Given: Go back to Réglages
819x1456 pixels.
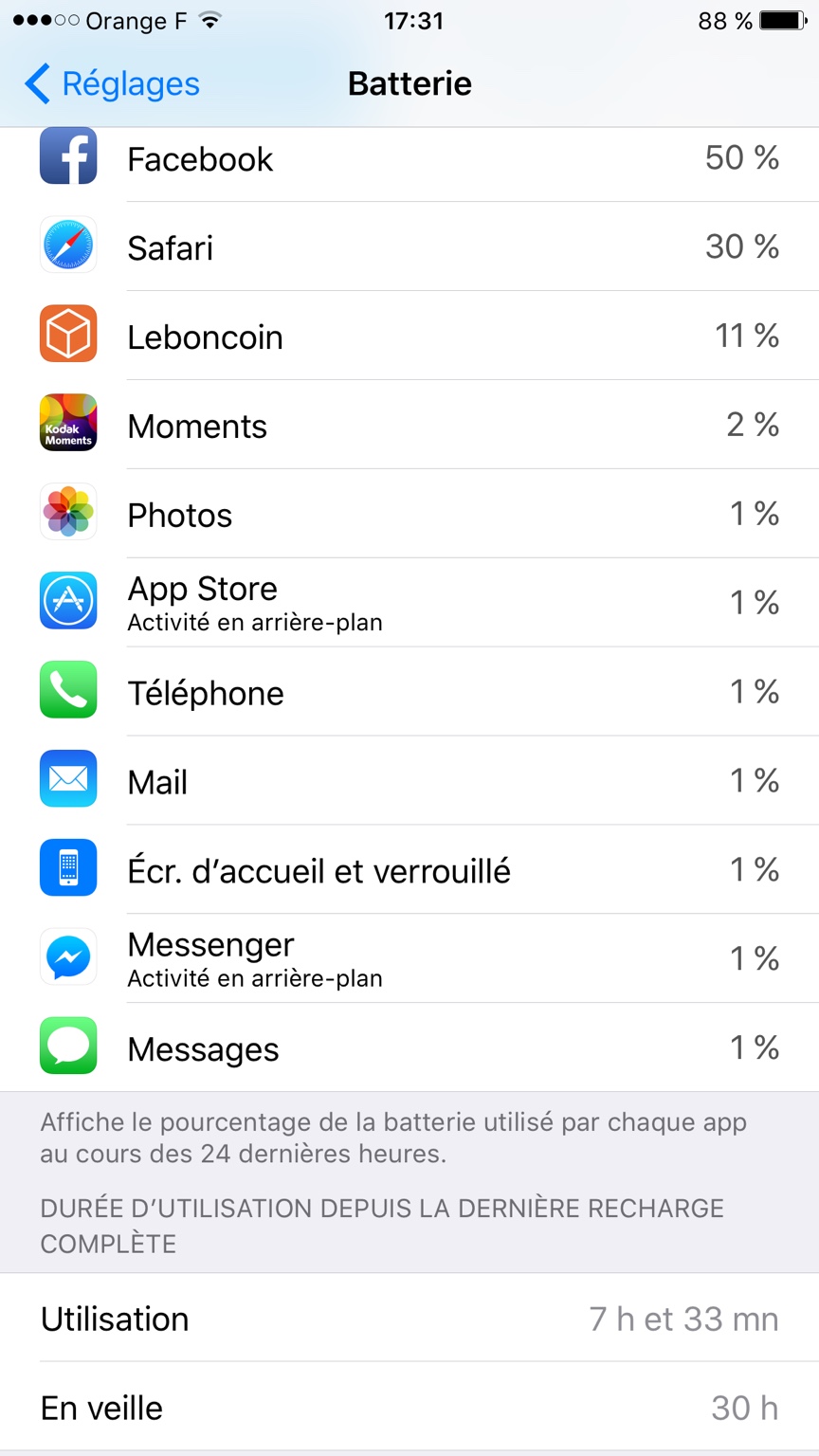Looking at the screenshot, I should (x=112, y=84).
